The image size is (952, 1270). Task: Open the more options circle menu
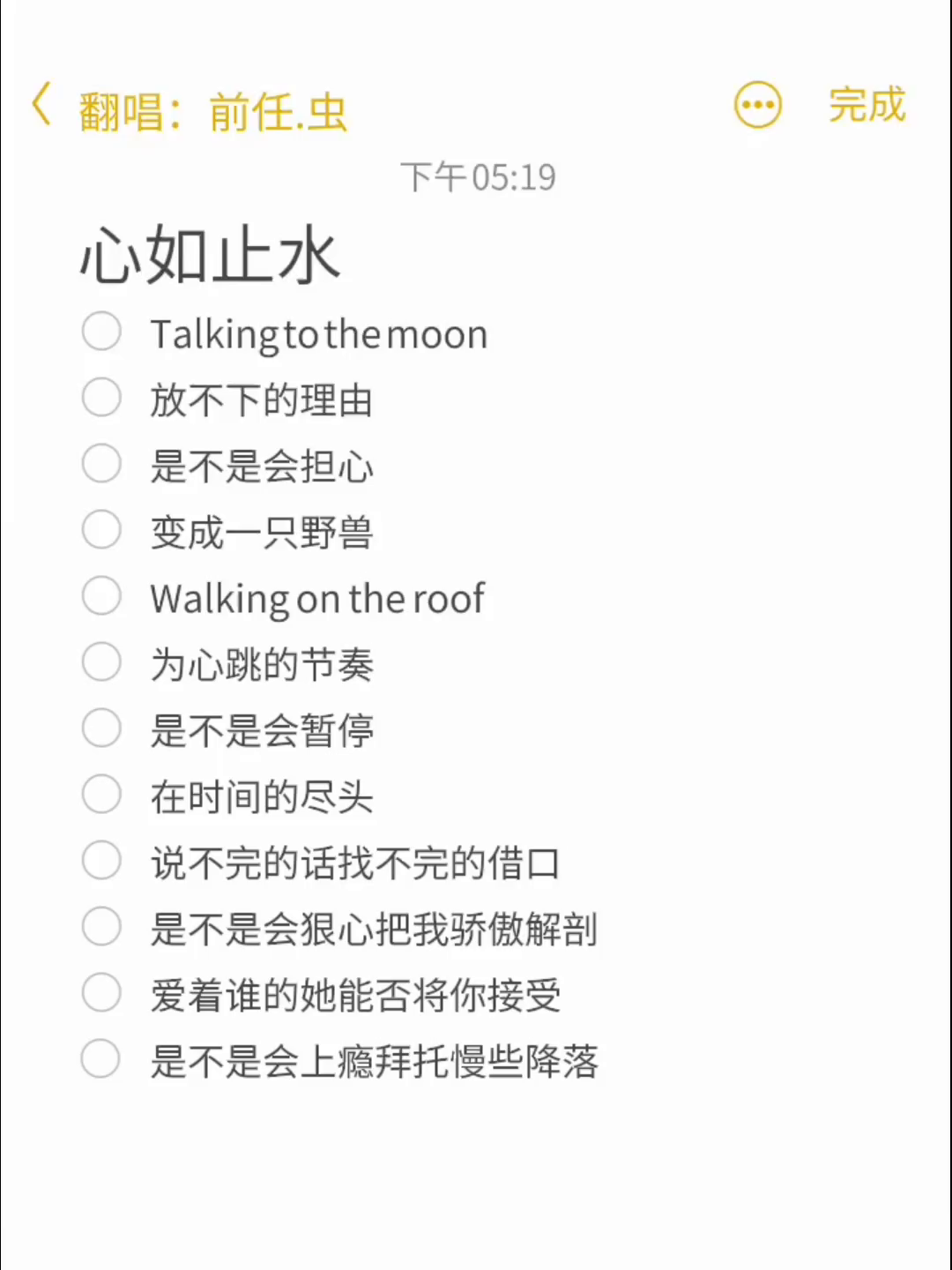(757, 106)
